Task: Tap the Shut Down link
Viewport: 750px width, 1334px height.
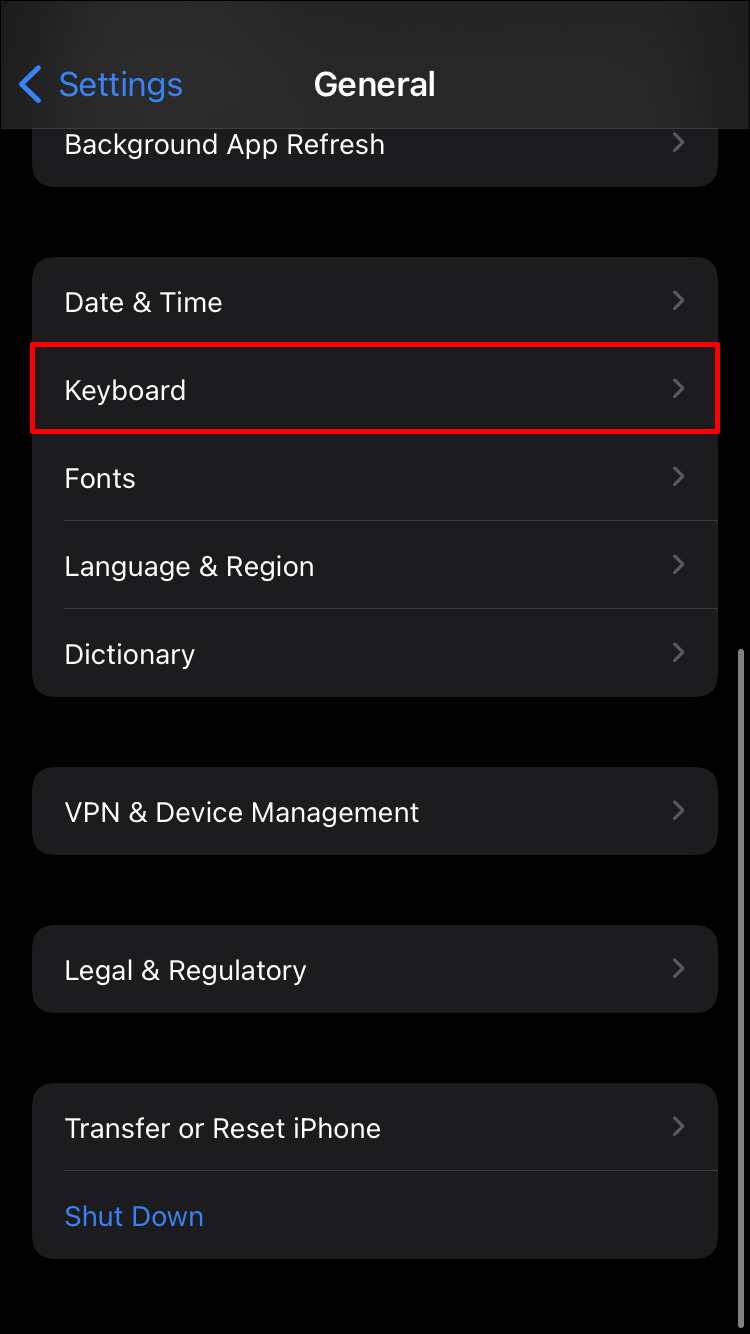Action: coord(134,1216)
